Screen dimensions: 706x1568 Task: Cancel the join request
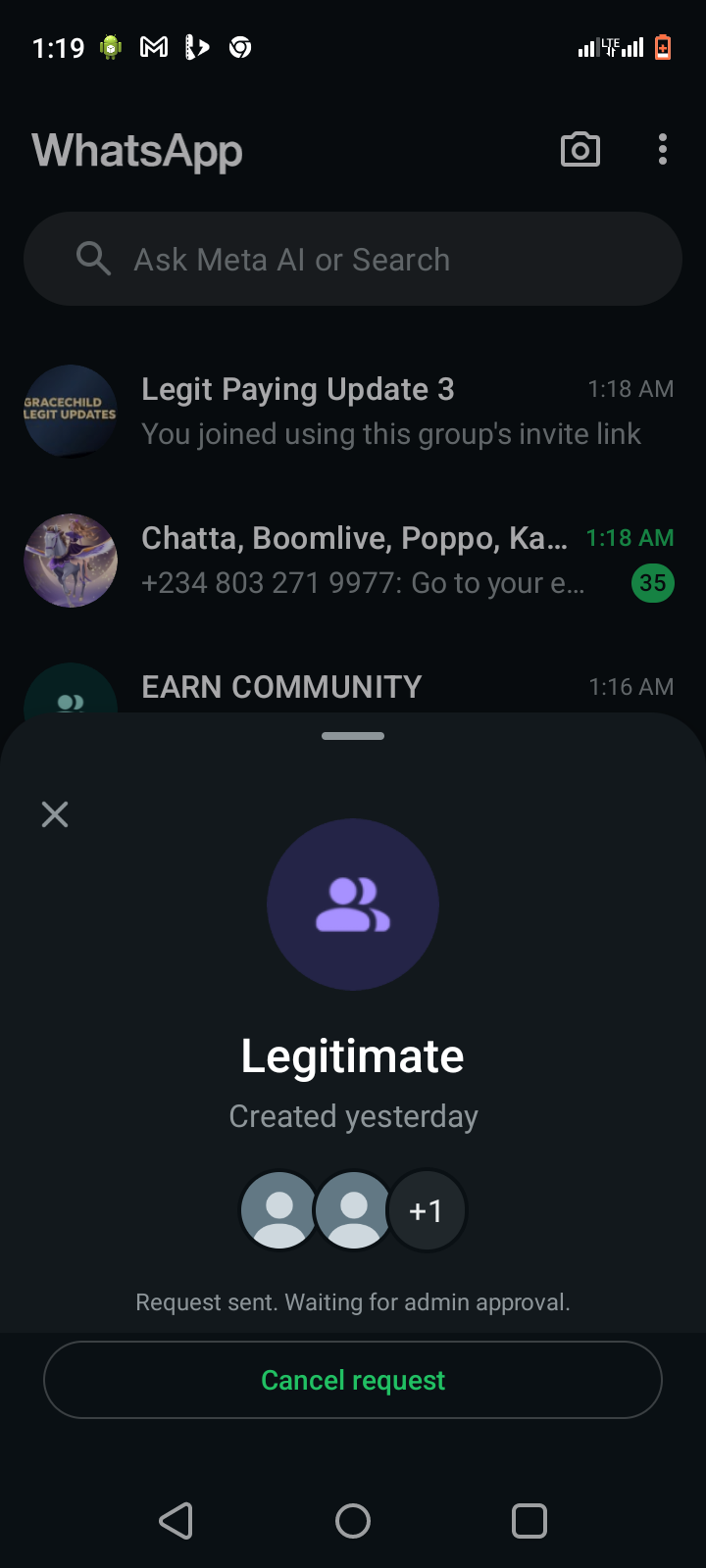click(353, 1380)
